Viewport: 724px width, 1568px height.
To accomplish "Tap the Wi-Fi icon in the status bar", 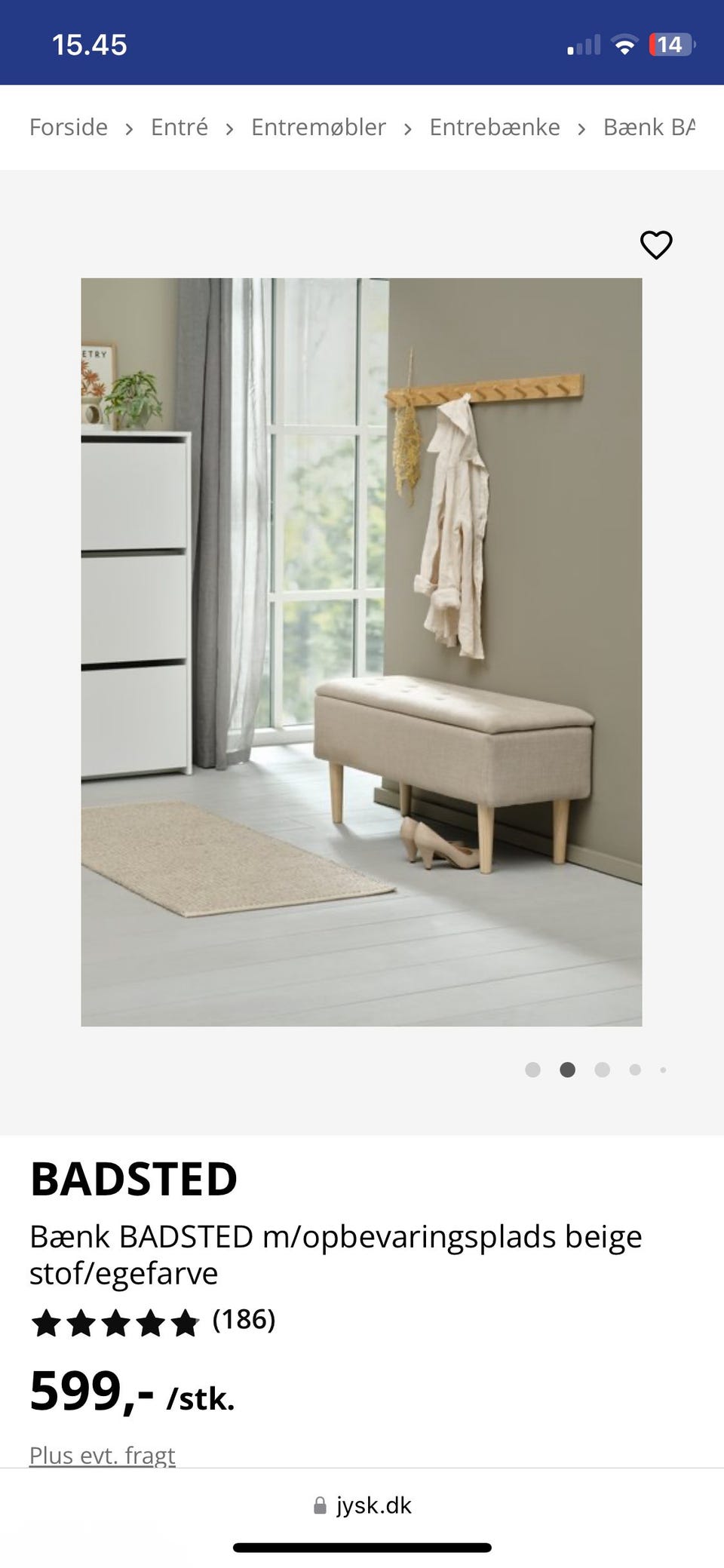I will [624, 43].
